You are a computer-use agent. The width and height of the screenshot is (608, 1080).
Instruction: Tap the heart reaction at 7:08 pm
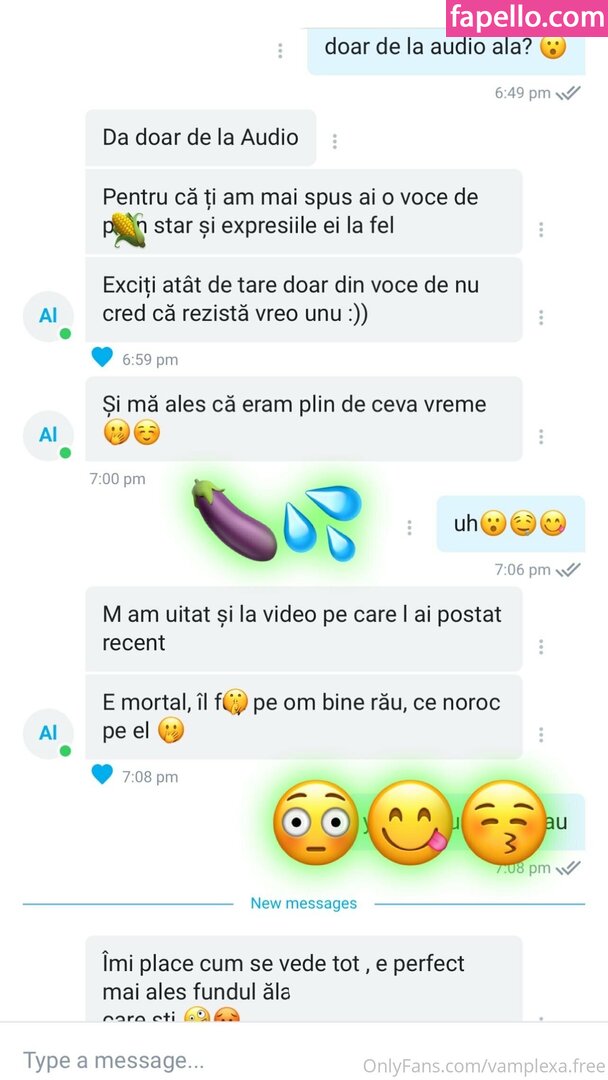click(102, 775)
